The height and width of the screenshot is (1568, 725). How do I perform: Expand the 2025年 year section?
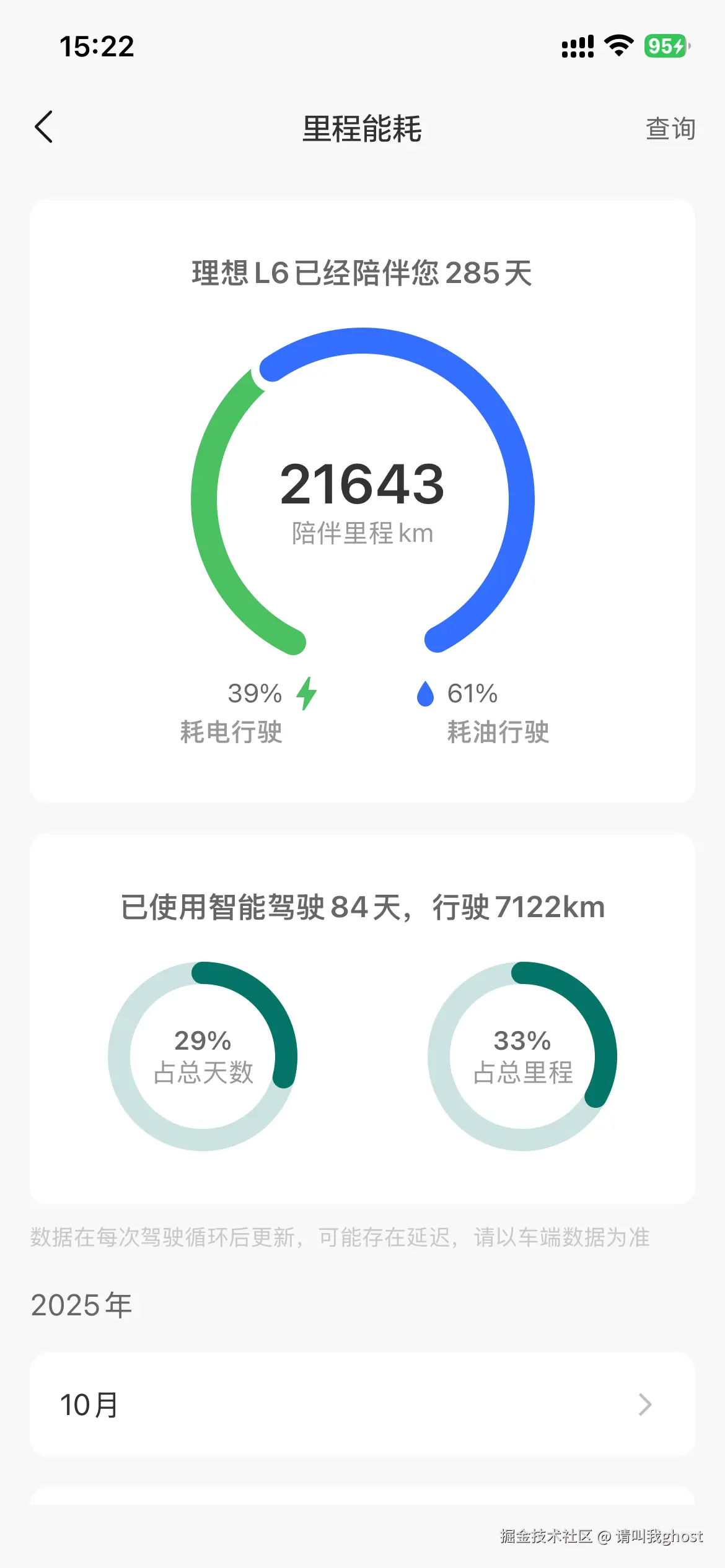[x=81, y=1305]
